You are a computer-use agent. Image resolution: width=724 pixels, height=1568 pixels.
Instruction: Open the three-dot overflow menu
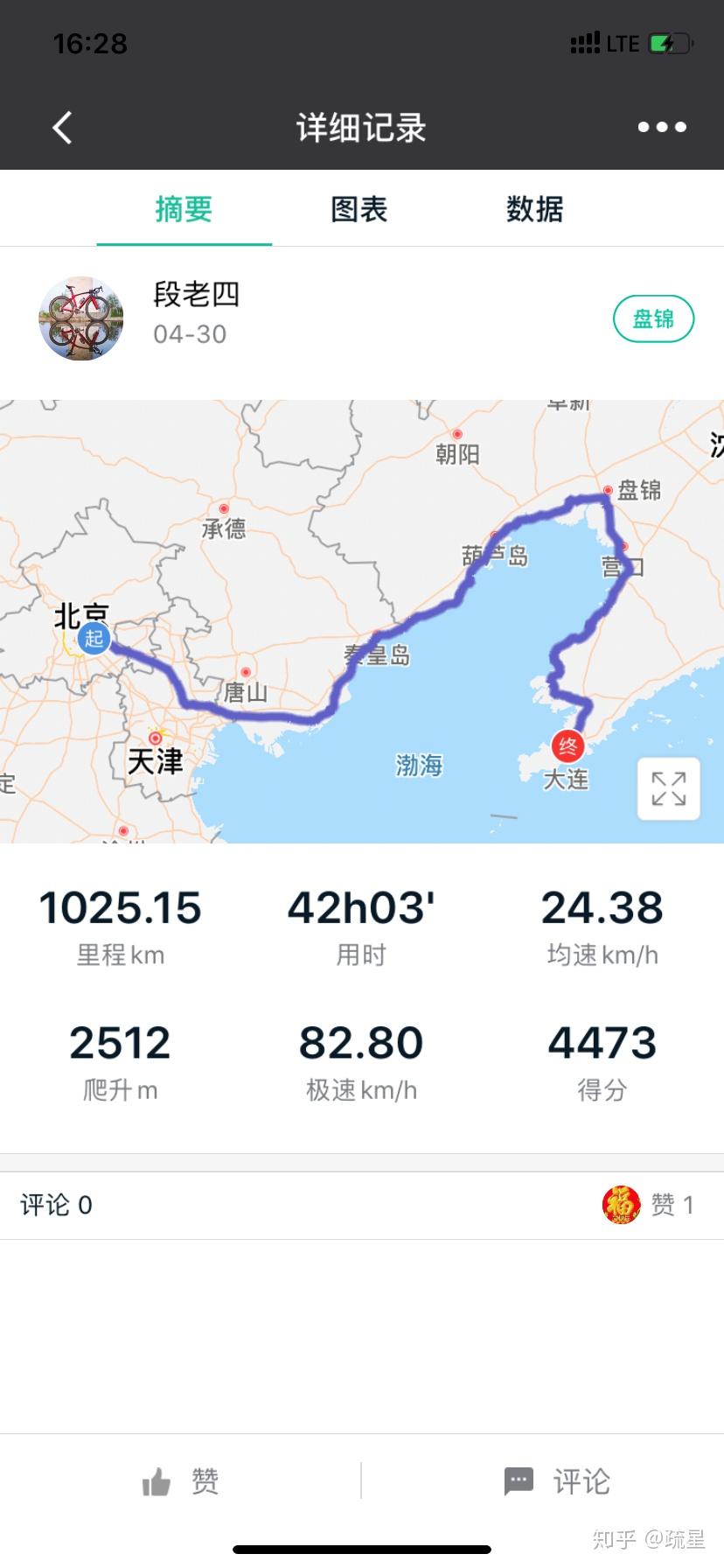click(x=662, y=128)
